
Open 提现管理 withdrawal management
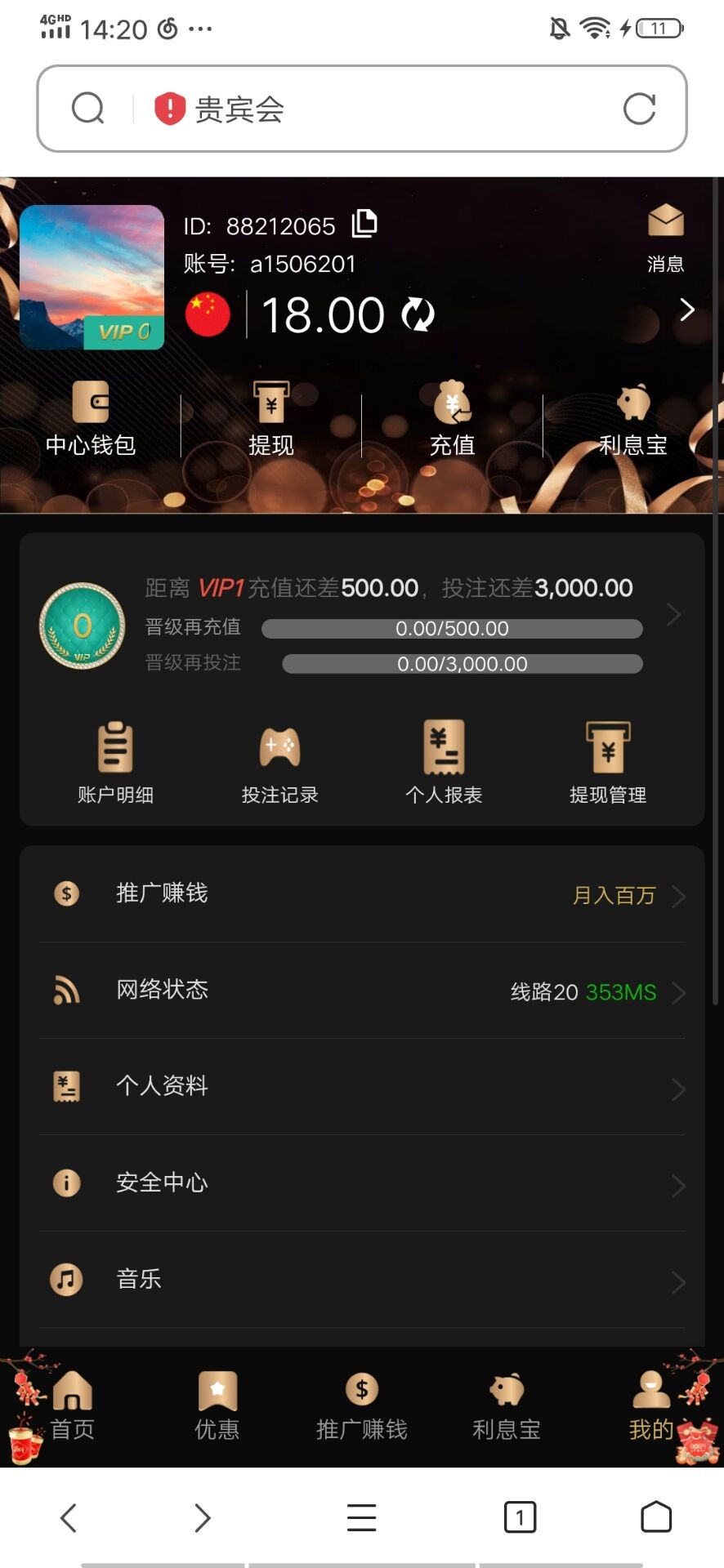[608, 762]
